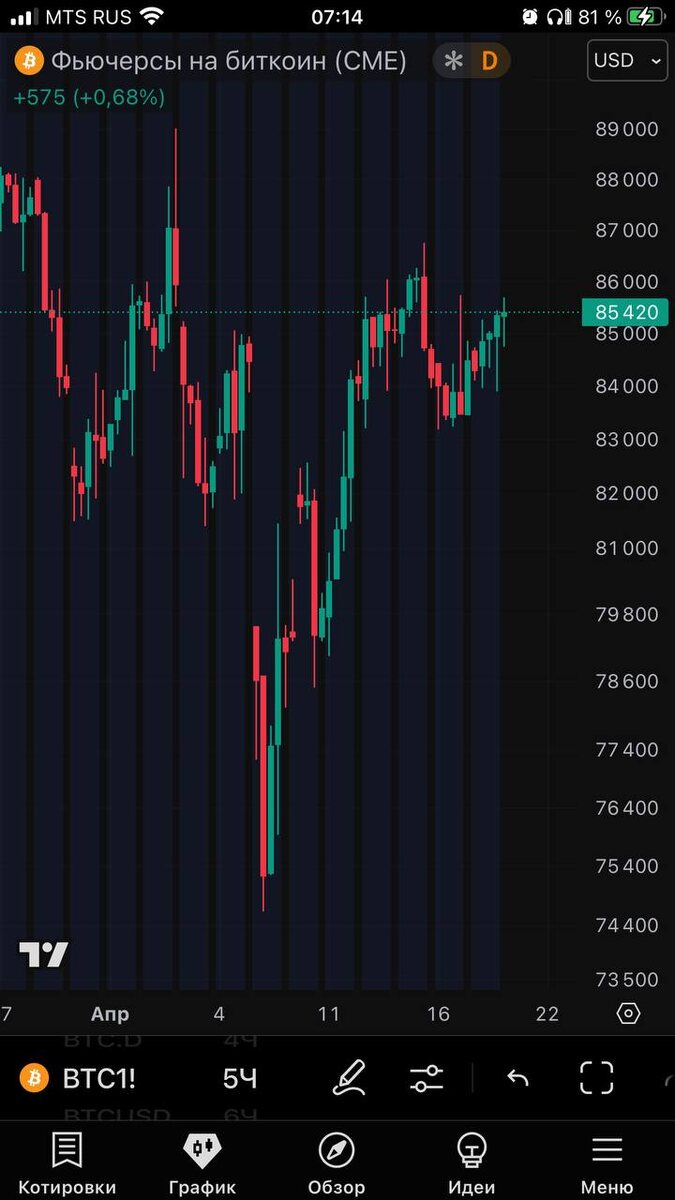Viewport: 675px width, 1200px height.
Task: Switch to the График tab
Action: point(202,1163)
